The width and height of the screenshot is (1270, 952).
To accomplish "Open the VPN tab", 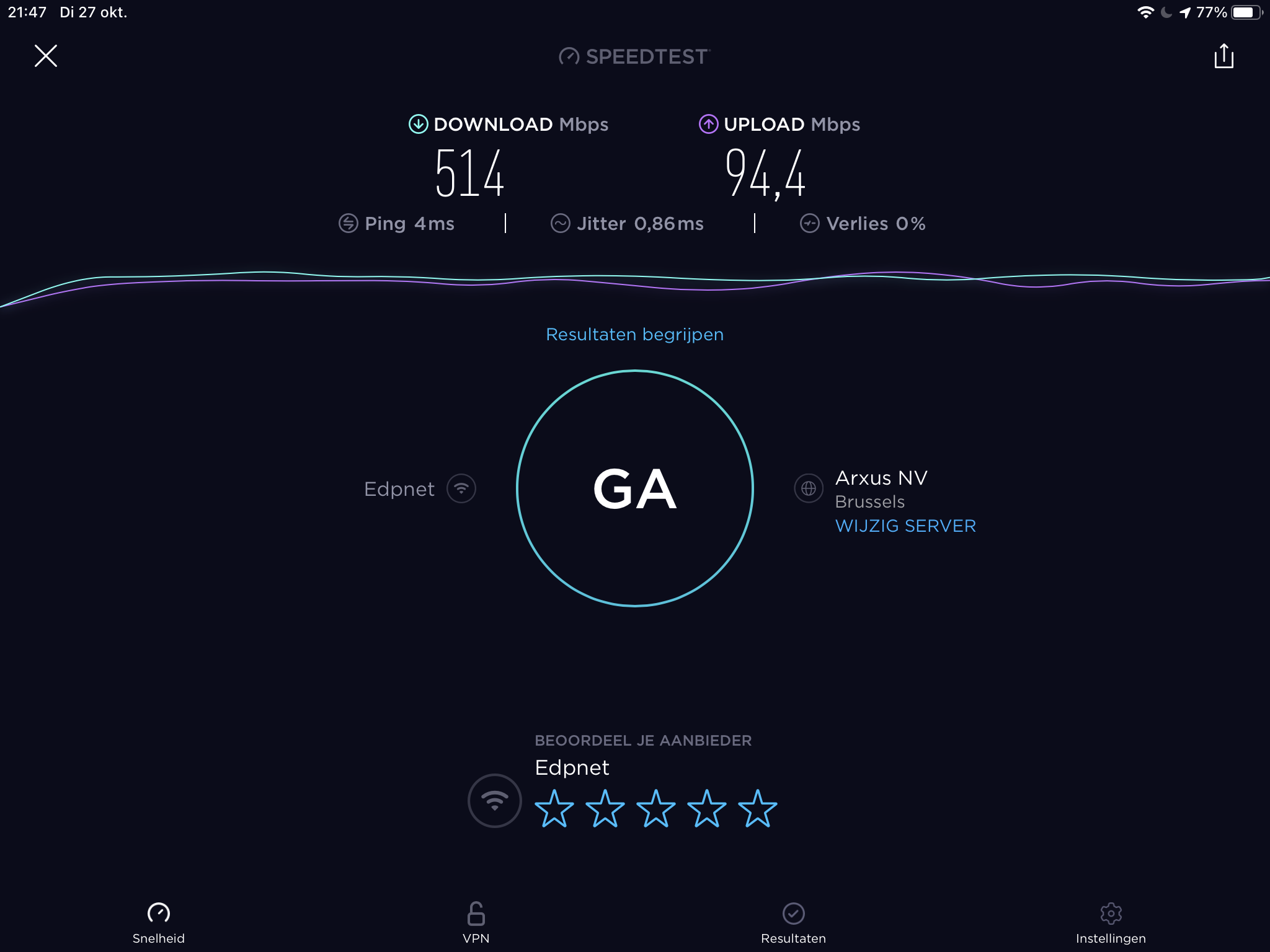I will [x=476, y=922].
